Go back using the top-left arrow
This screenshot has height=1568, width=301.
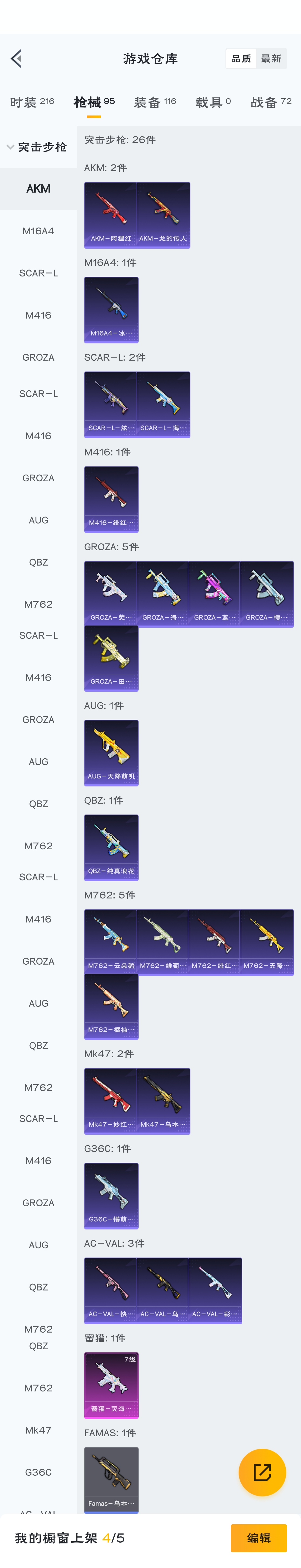[16, 58]
